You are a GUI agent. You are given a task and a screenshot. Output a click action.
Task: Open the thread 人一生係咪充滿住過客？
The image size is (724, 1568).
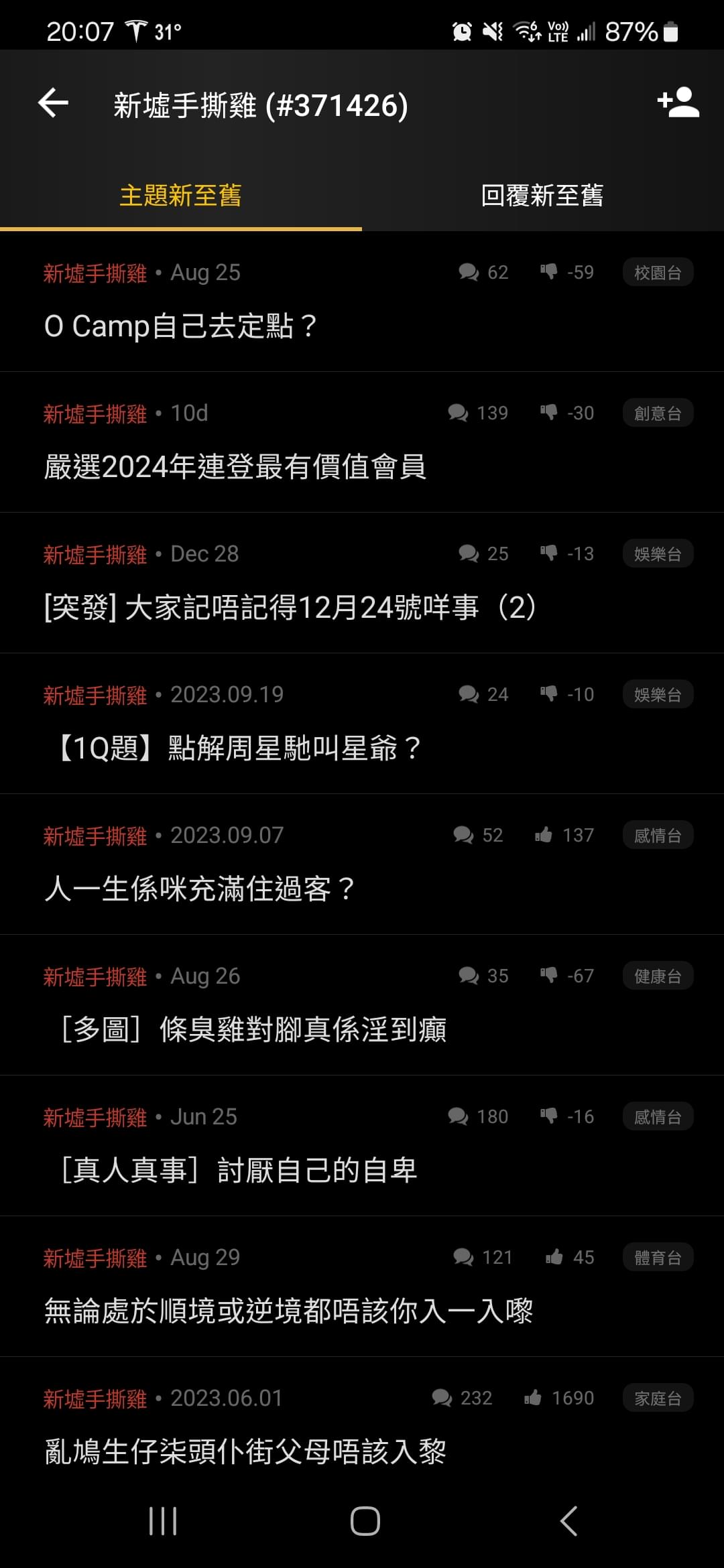click(x=362, y=864)
